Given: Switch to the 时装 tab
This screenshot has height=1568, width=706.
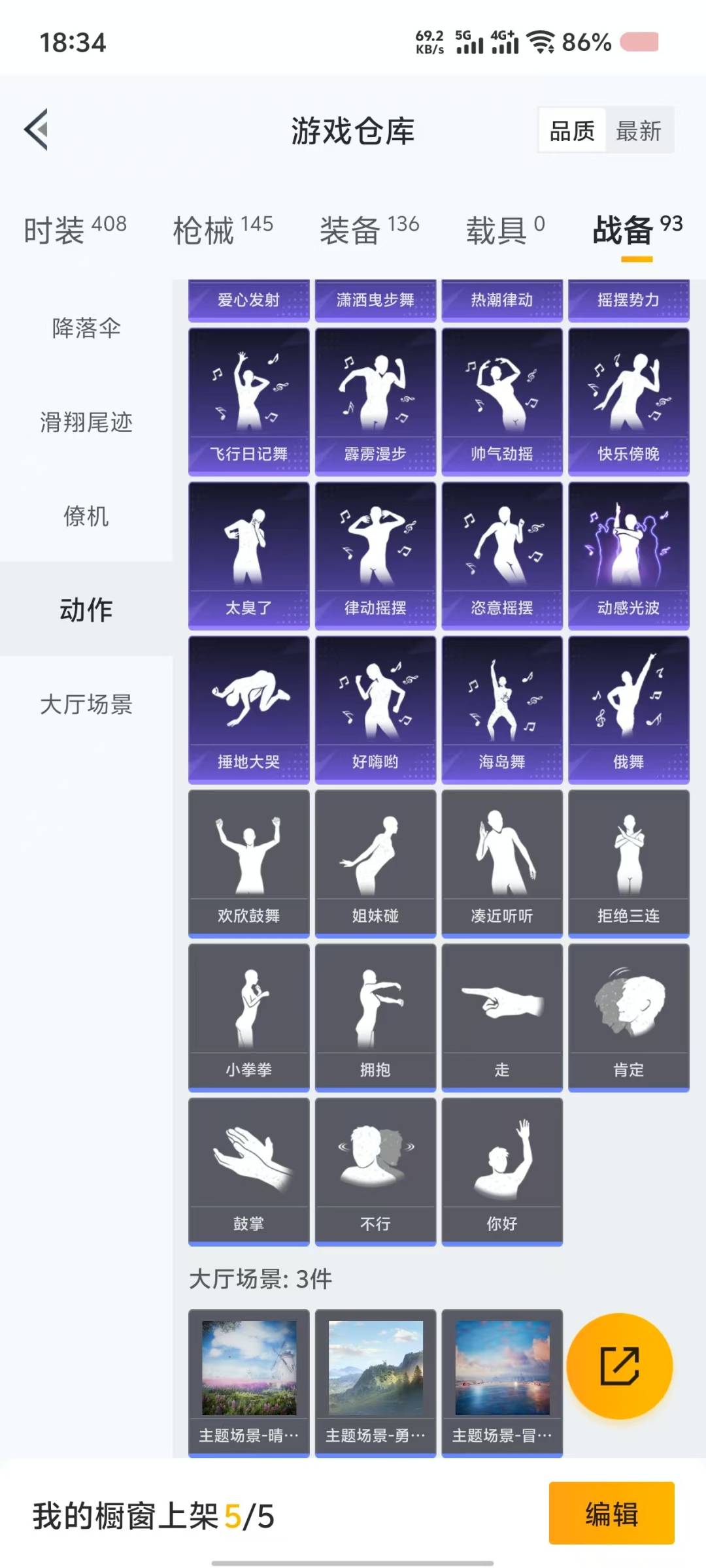Looking at the screenshot, I should pos(75,230).
